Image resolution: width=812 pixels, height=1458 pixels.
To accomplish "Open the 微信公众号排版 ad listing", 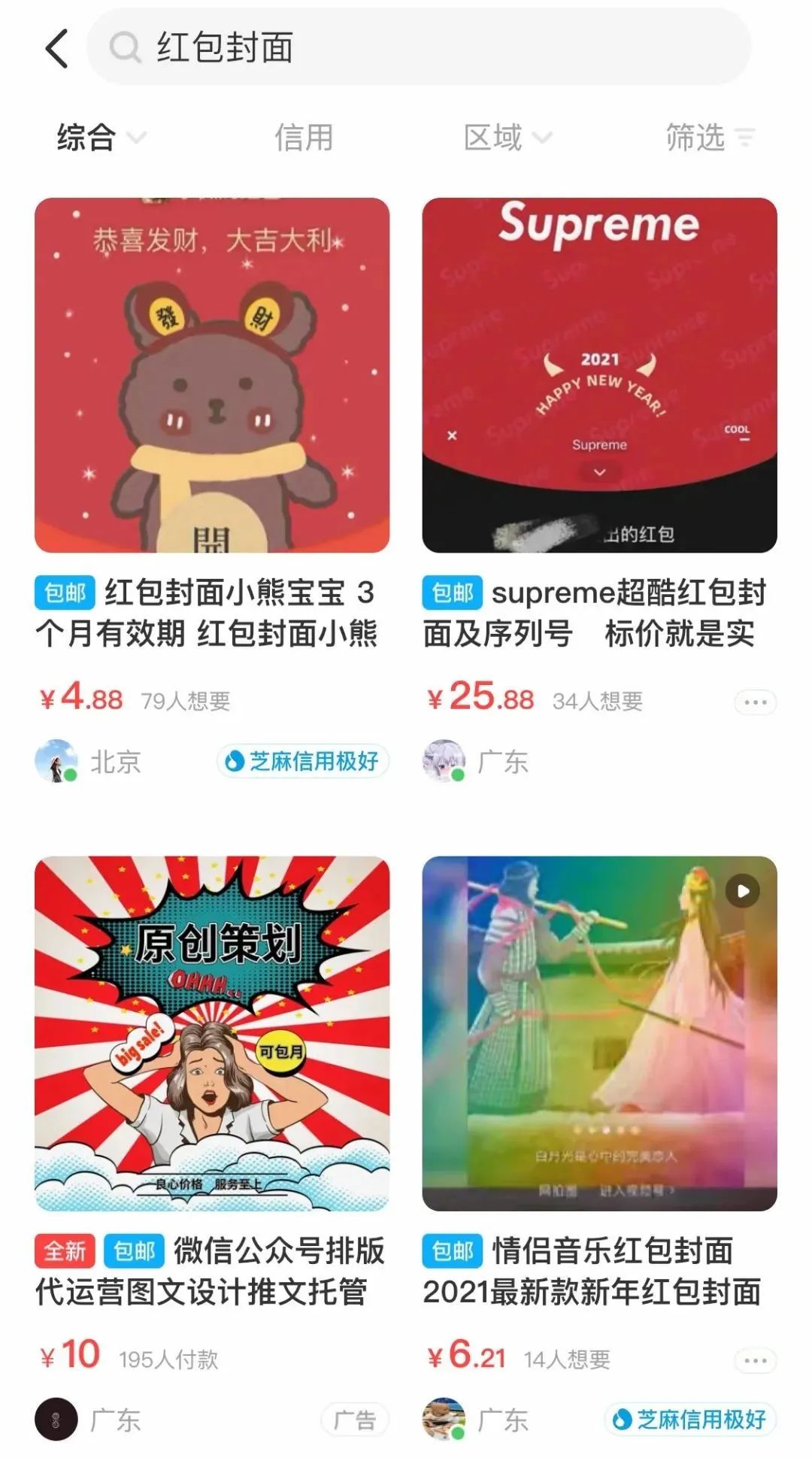I will point(212,1033).
